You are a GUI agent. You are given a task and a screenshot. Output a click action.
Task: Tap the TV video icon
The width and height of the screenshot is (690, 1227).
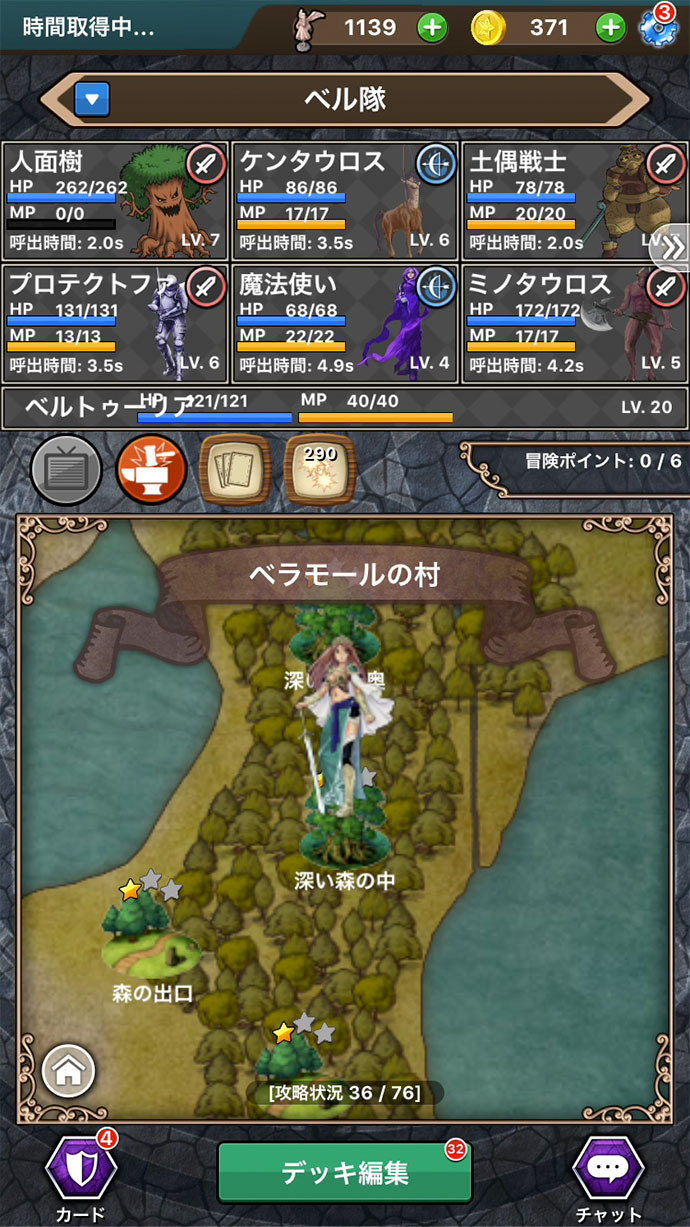[67, 470]
